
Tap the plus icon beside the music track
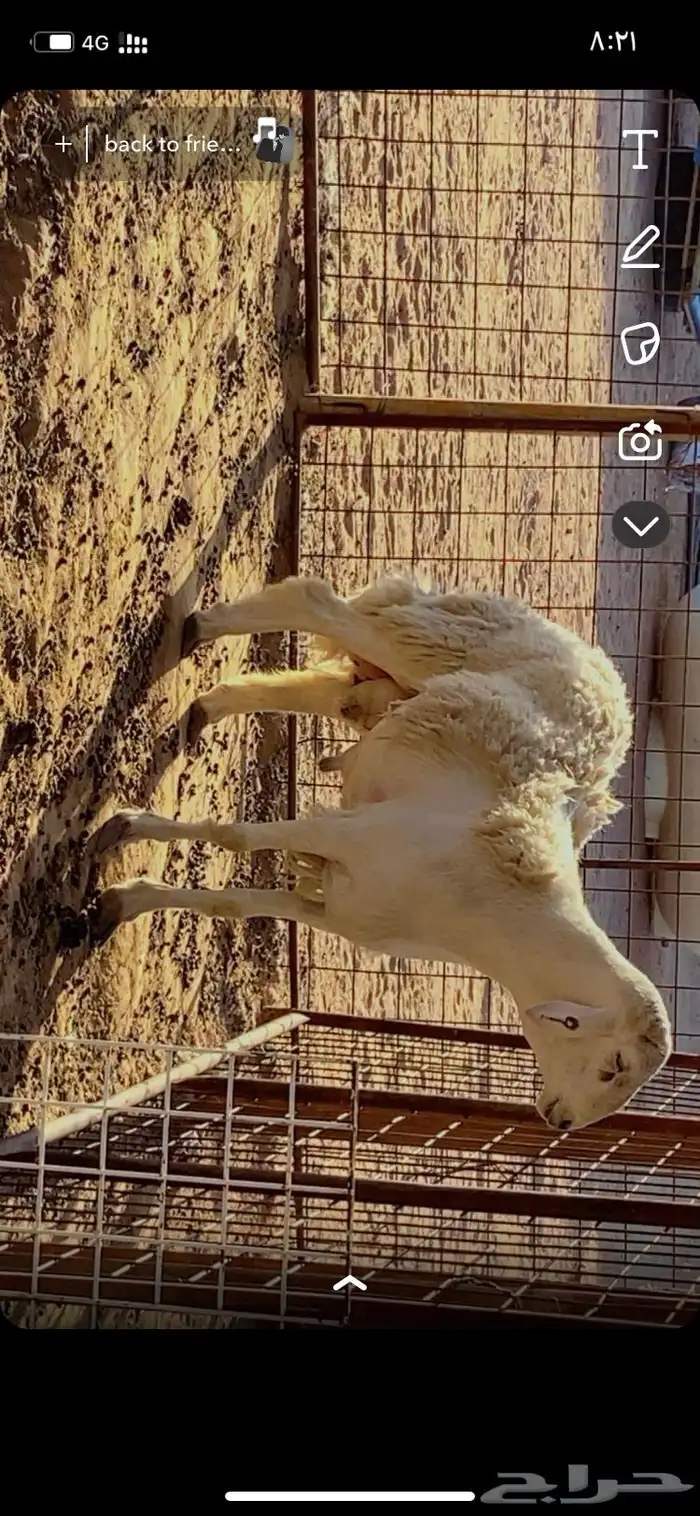point(63,144)
